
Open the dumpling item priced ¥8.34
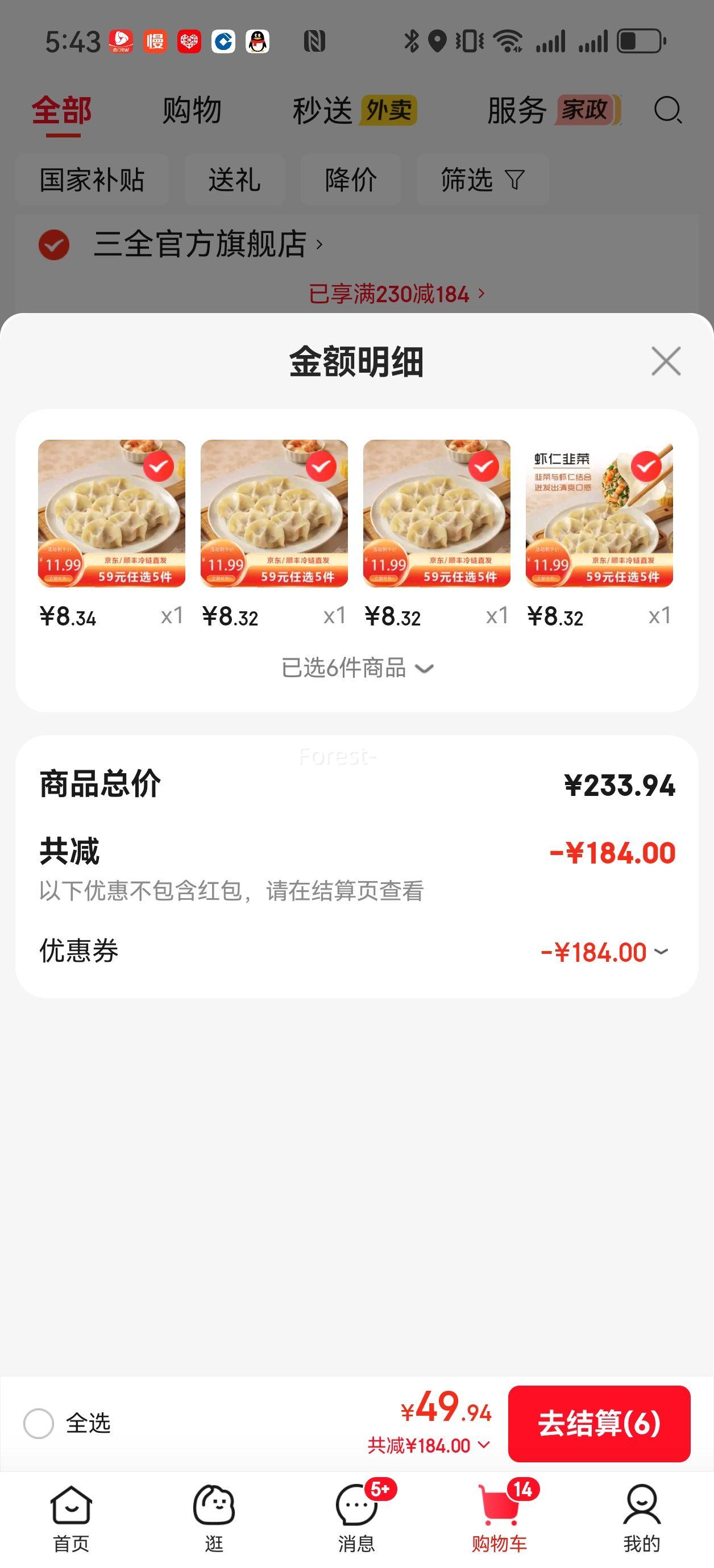(111, 513)
